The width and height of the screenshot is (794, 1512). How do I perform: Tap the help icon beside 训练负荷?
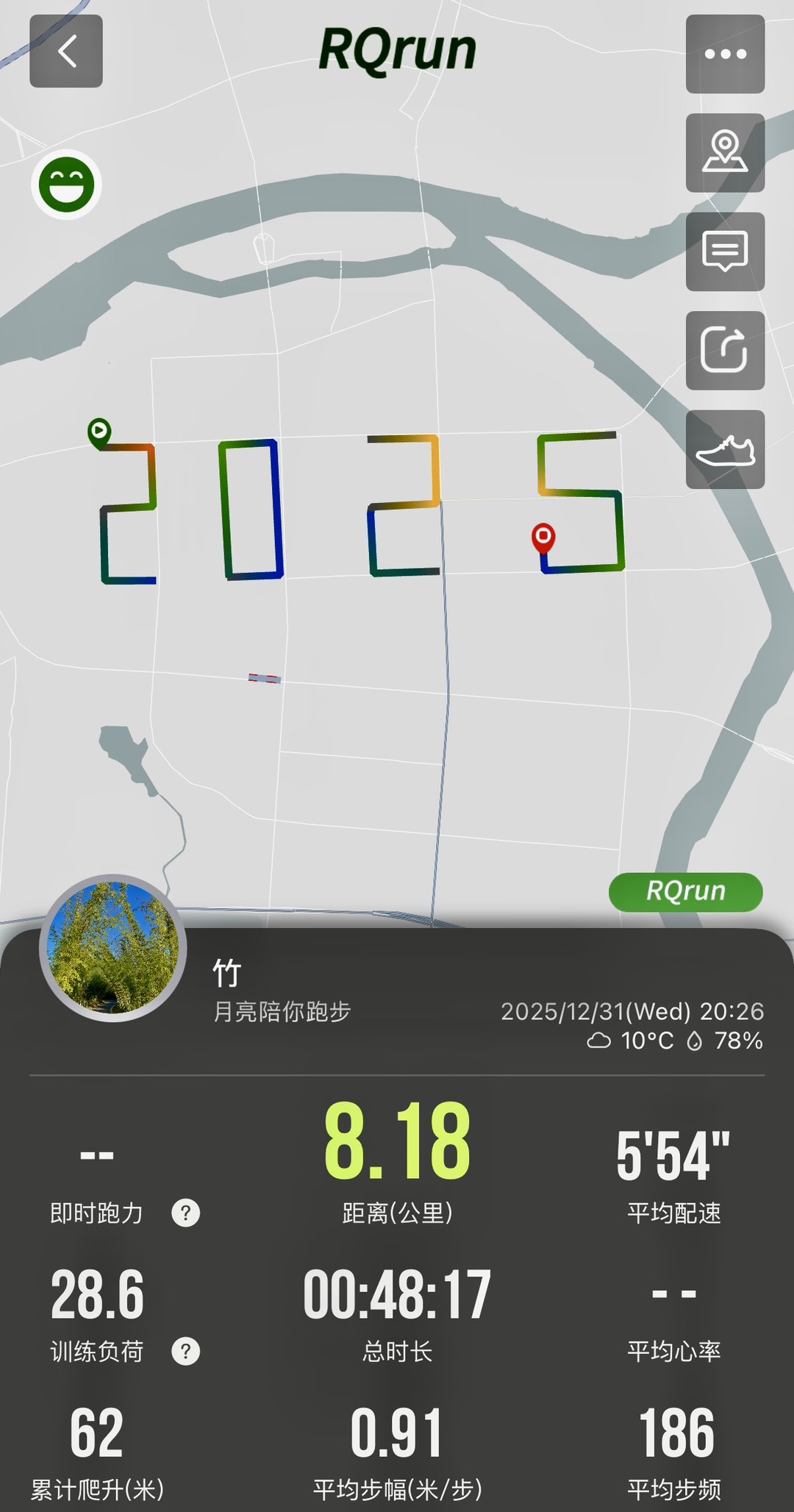tap(185, 1351)
